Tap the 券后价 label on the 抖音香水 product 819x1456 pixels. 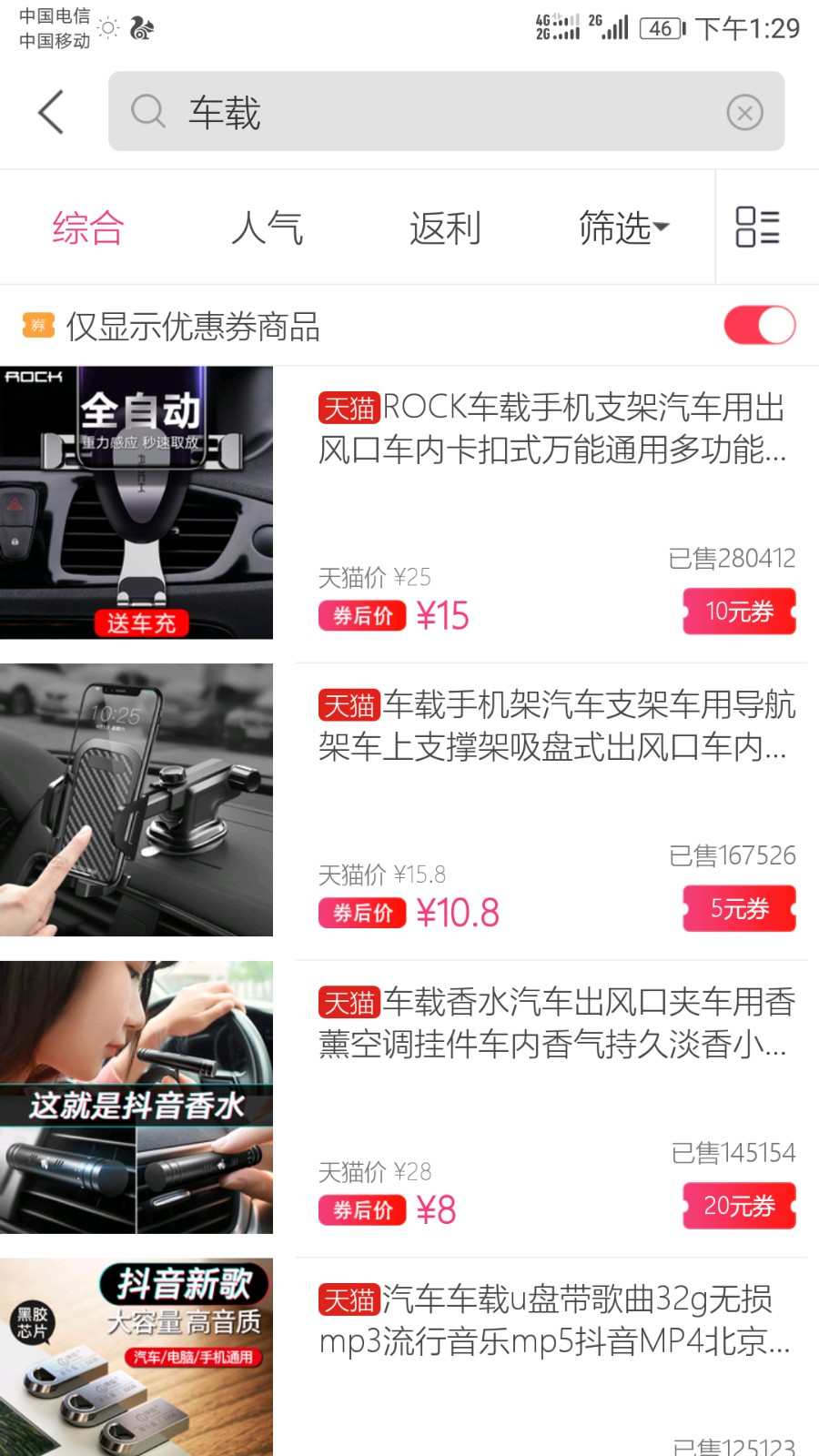coord(361,1209)
